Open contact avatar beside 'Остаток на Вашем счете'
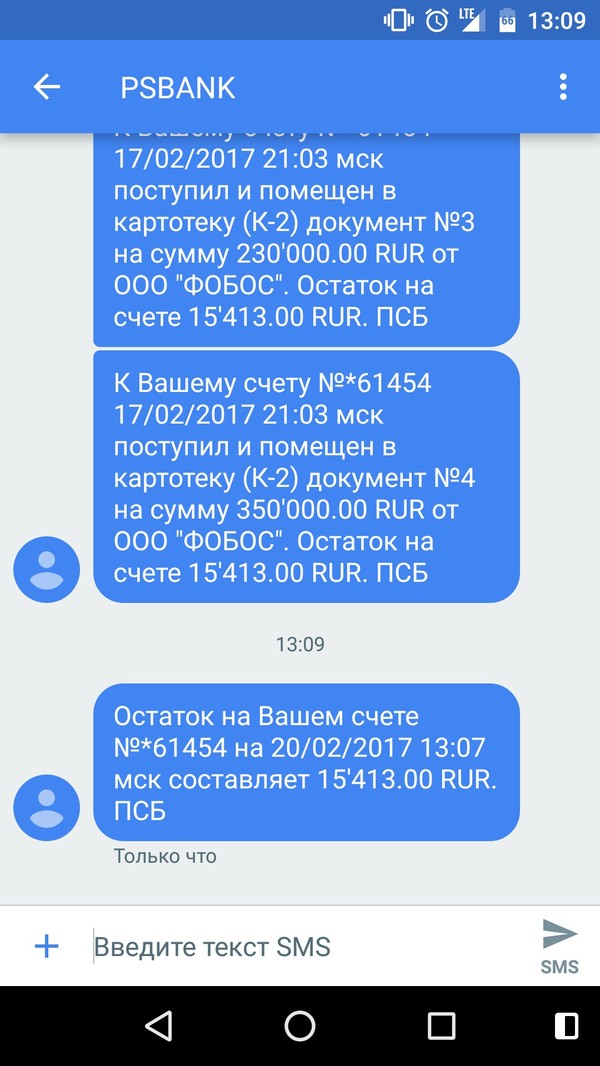The image size is (600, 1066). 46,807
